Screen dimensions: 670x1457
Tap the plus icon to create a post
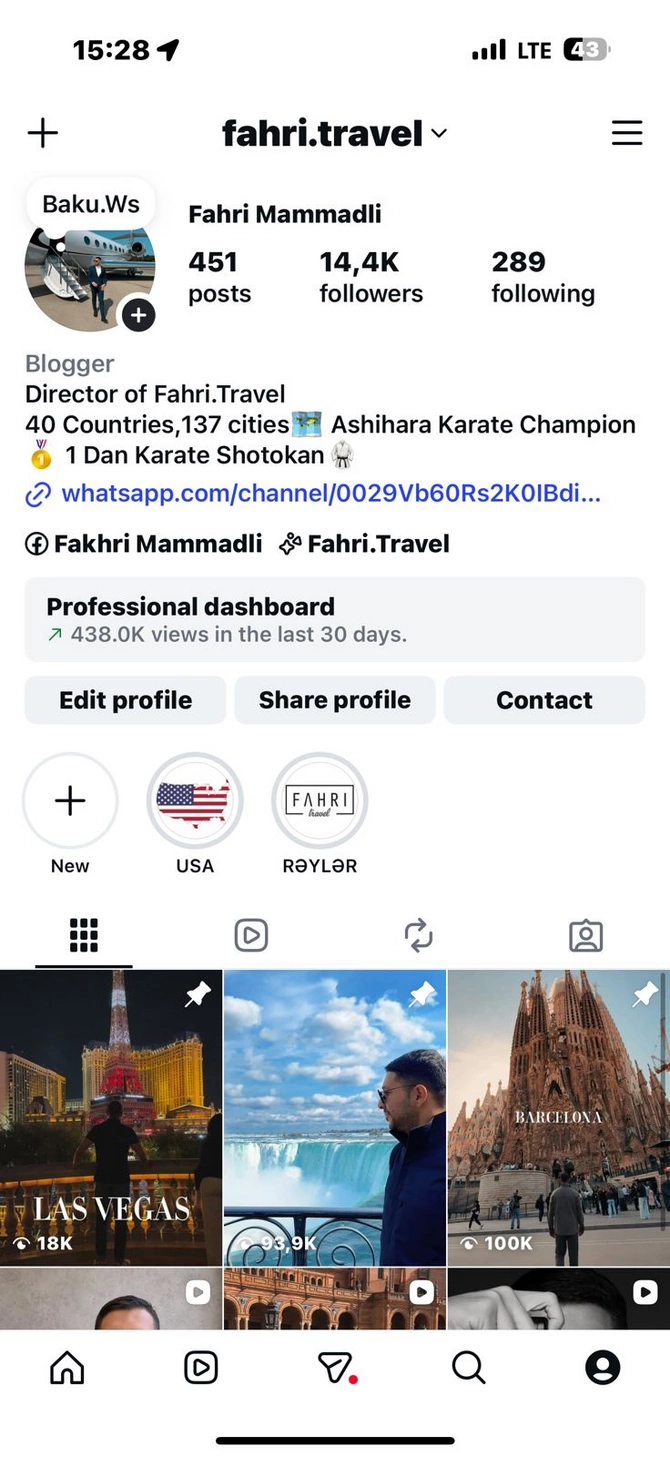pos(43,133)
